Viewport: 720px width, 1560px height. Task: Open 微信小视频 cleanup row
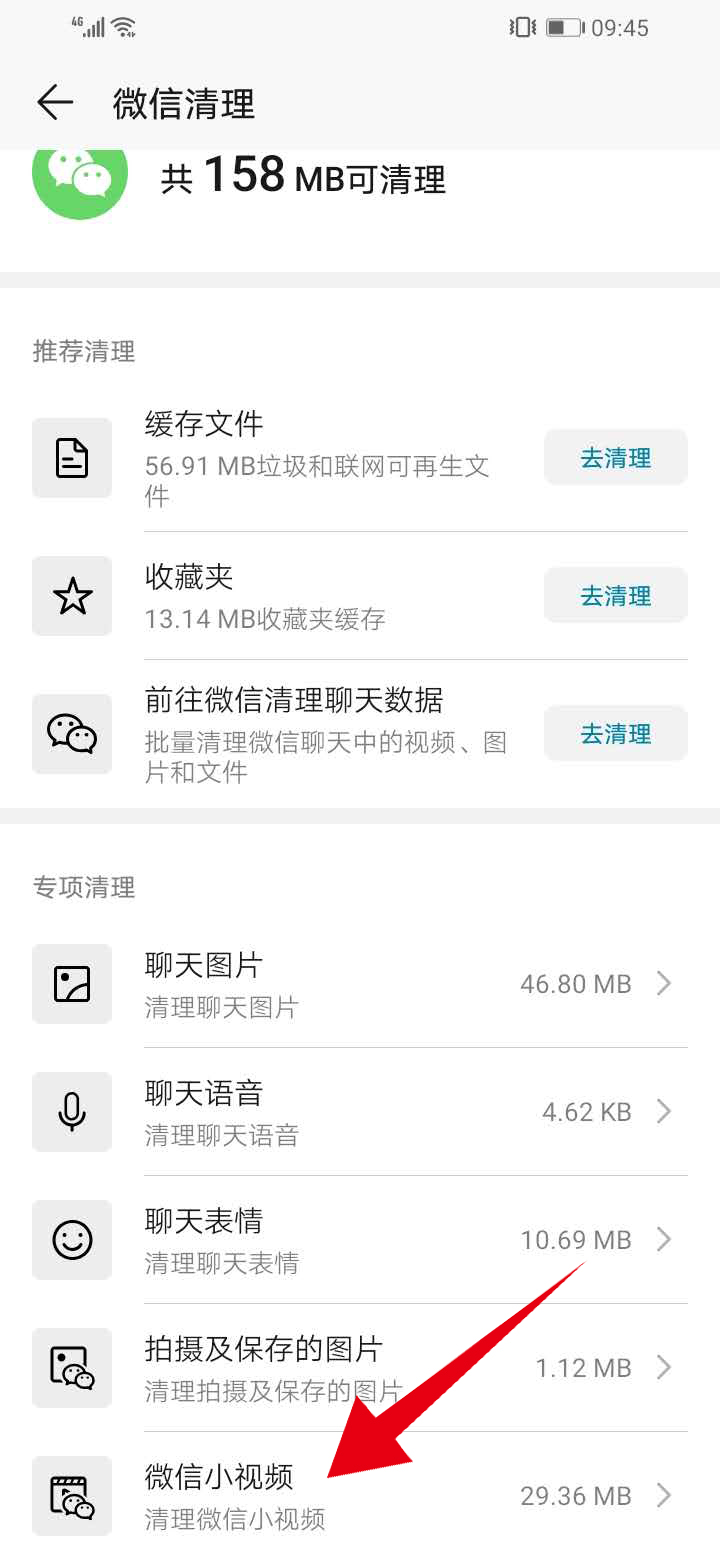pos(360,1496)
